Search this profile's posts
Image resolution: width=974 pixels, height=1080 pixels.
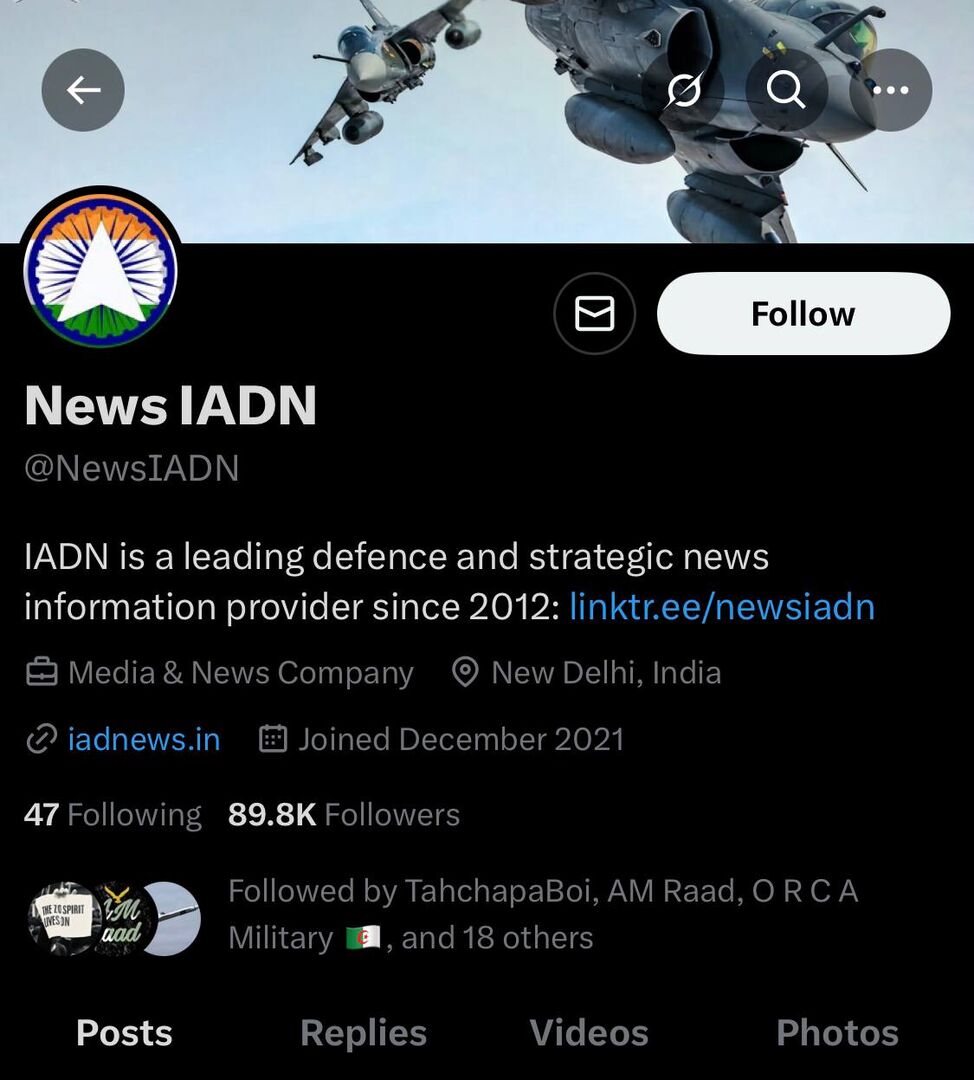click(x=786, y=91)
